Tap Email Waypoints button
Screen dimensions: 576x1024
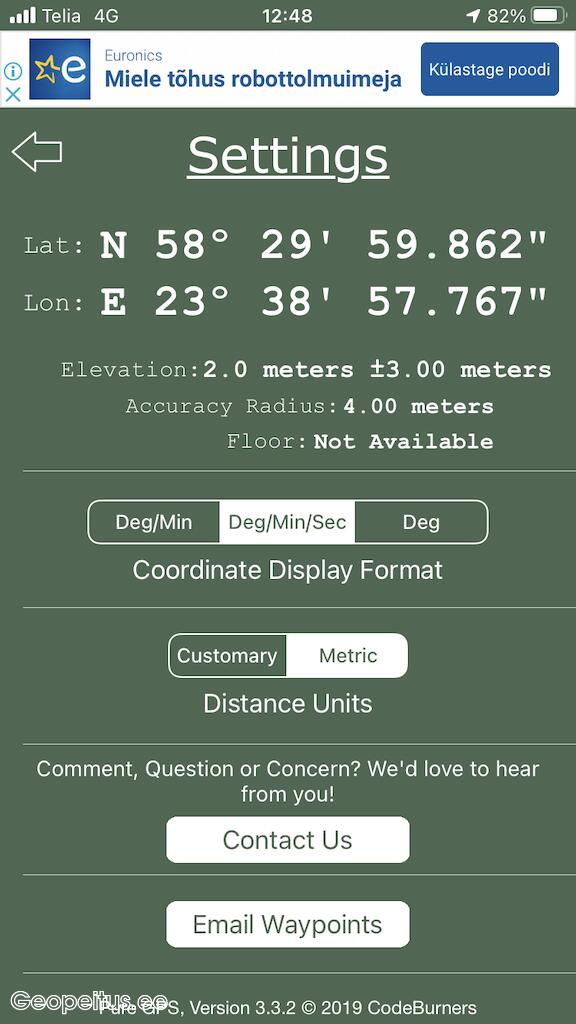pos(288,924)
